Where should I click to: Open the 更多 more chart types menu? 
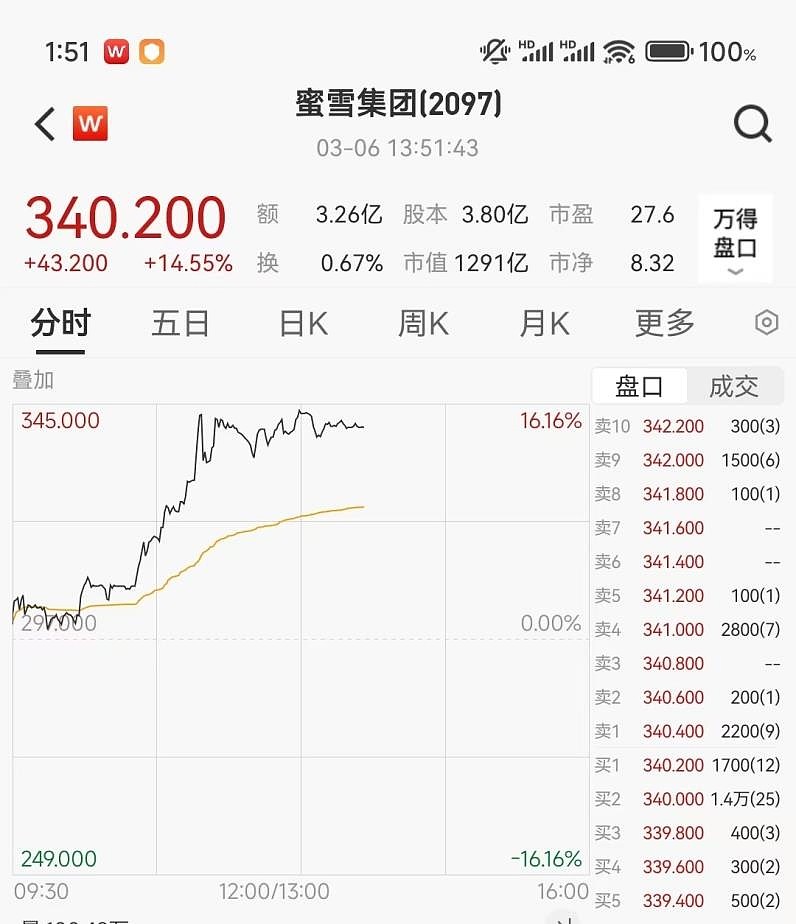(664, 322)
